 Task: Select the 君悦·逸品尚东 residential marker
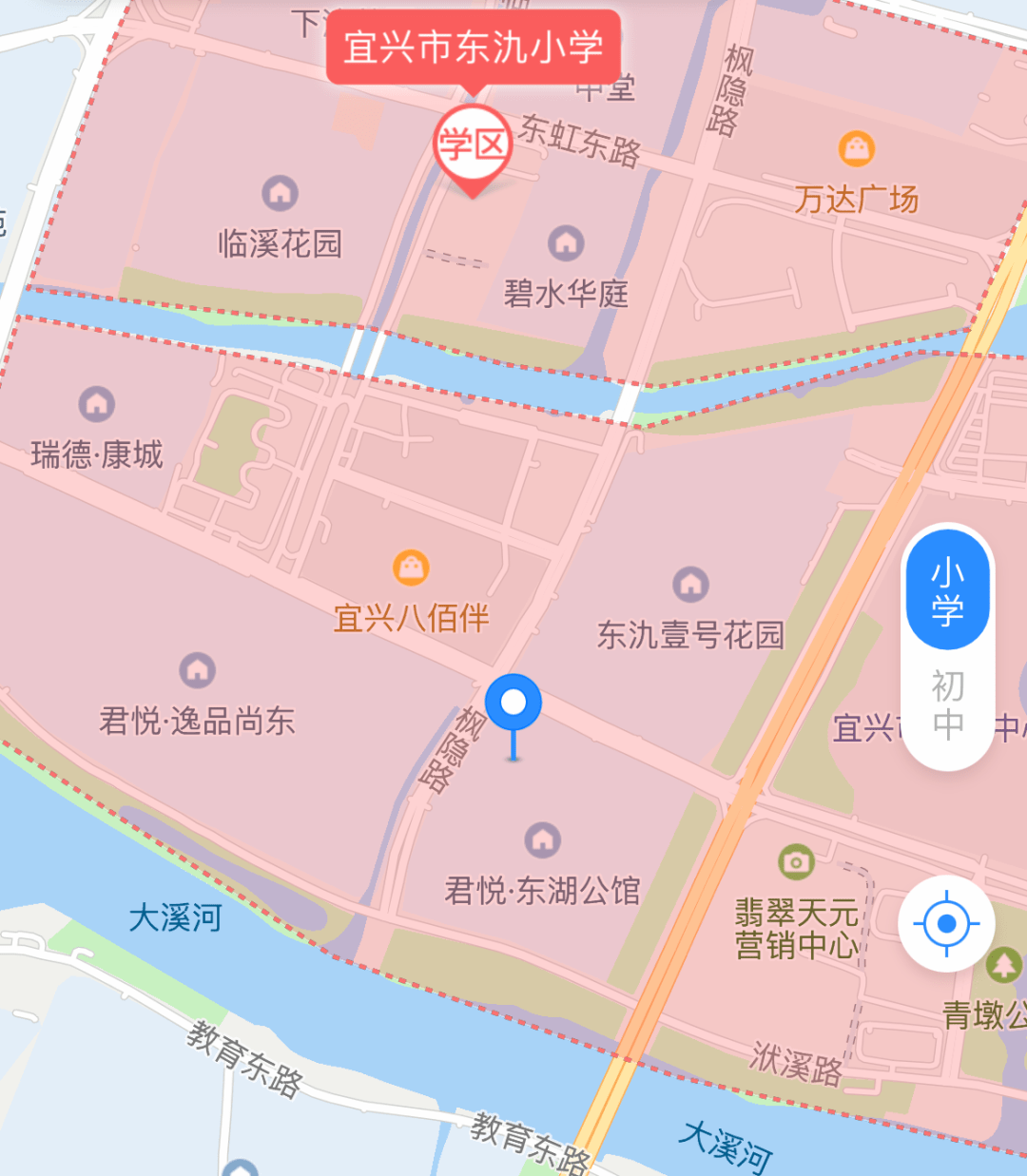coord(197,670)
